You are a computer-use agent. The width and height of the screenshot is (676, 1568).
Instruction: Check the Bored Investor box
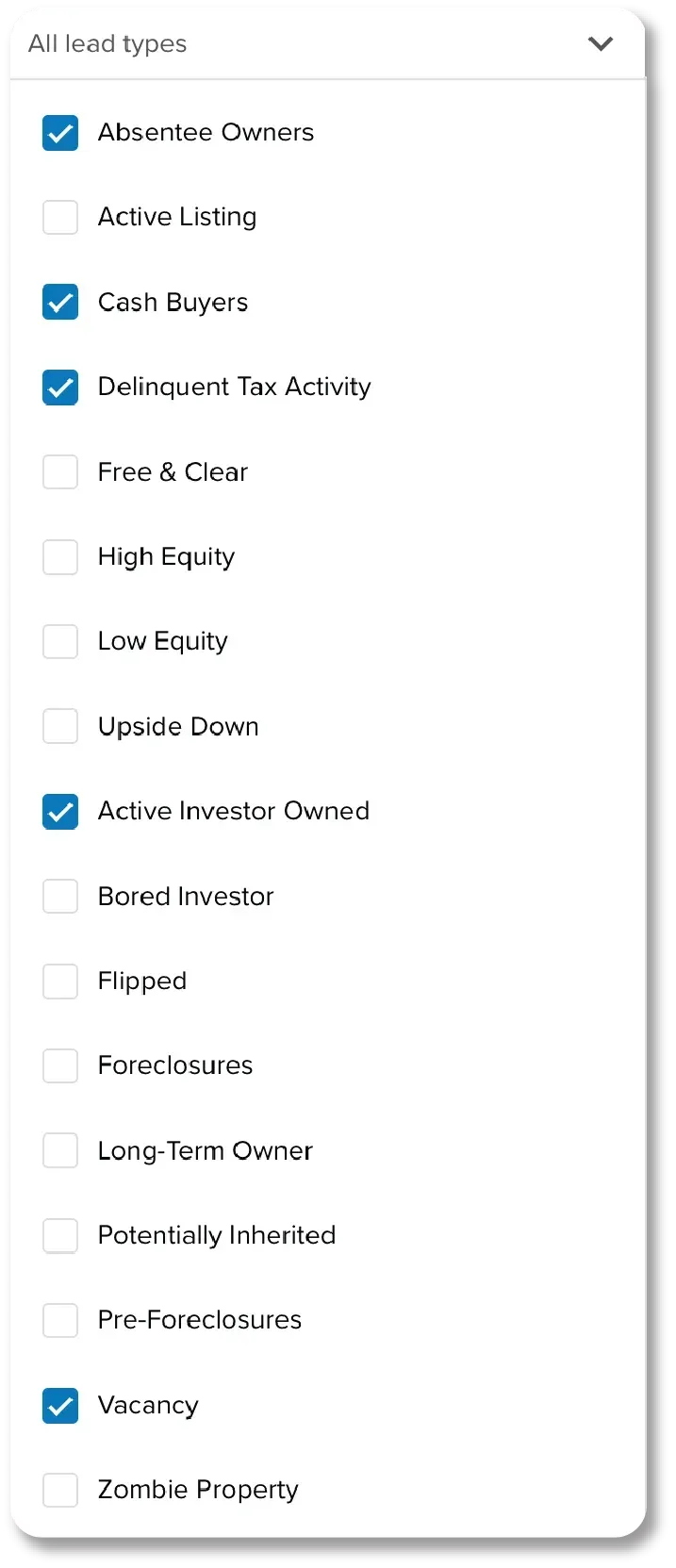(60, 896)
